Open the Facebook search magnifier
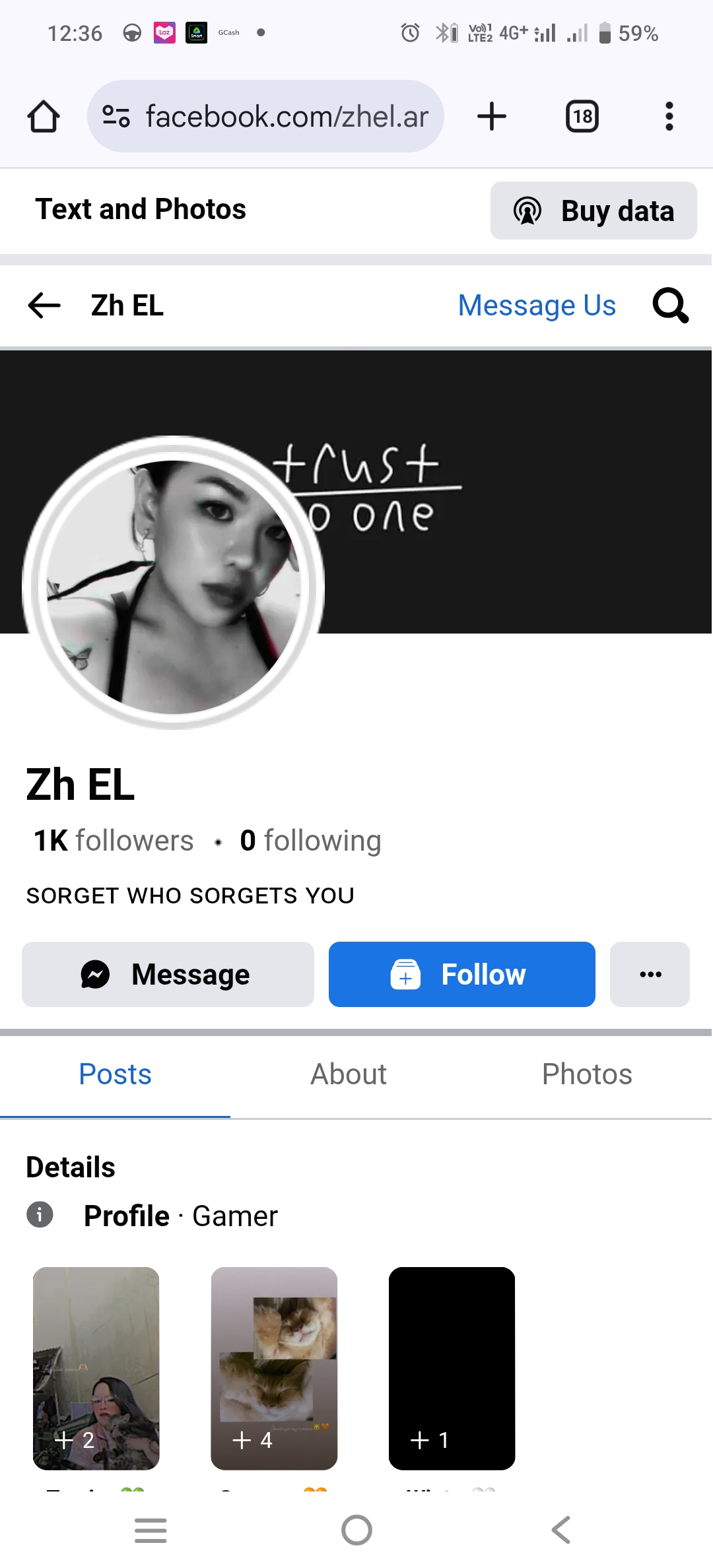This screenshot has width=713, height=1568. [x=670, y=306]
